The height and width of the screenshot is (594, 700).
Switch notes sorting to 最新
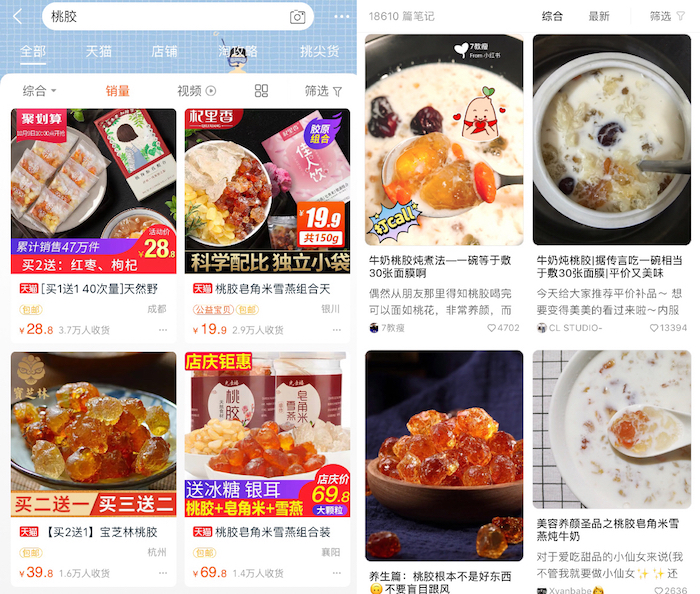coord(599,16)
